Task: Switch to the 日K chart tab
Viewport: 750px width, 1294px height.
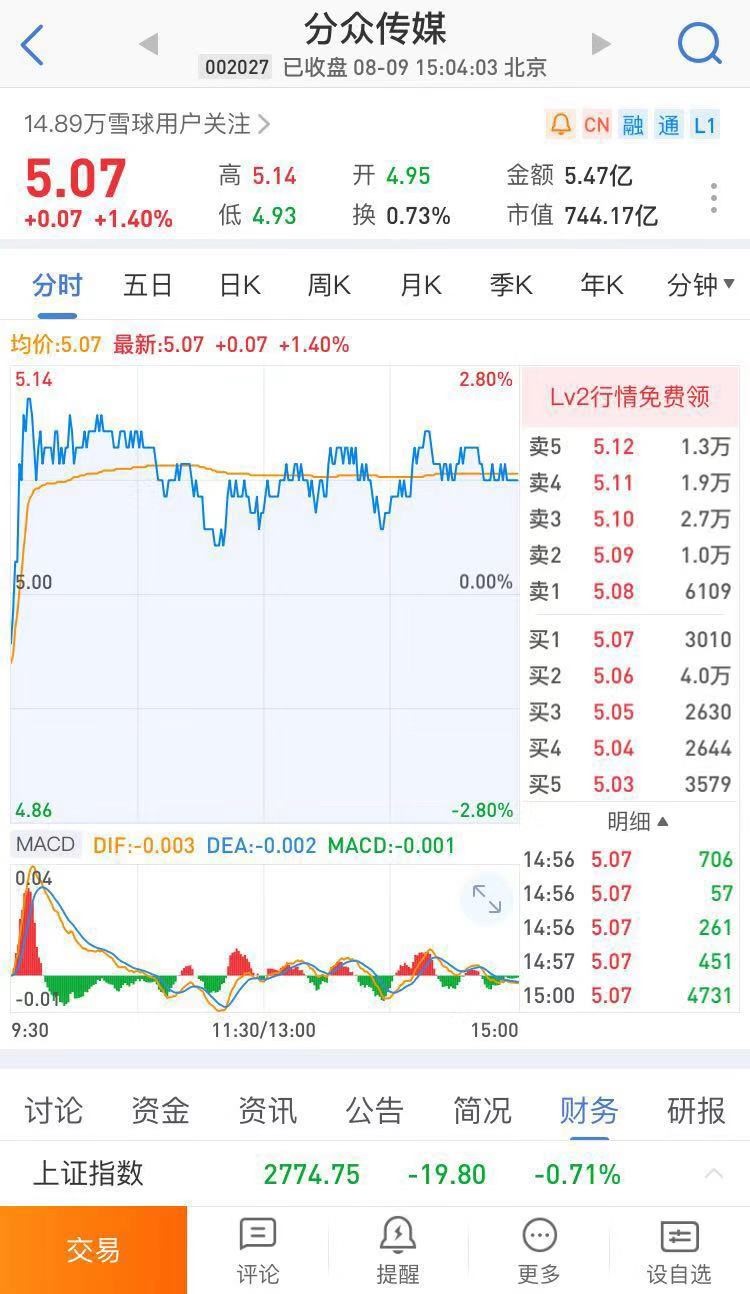Action: tap(240, 286)
